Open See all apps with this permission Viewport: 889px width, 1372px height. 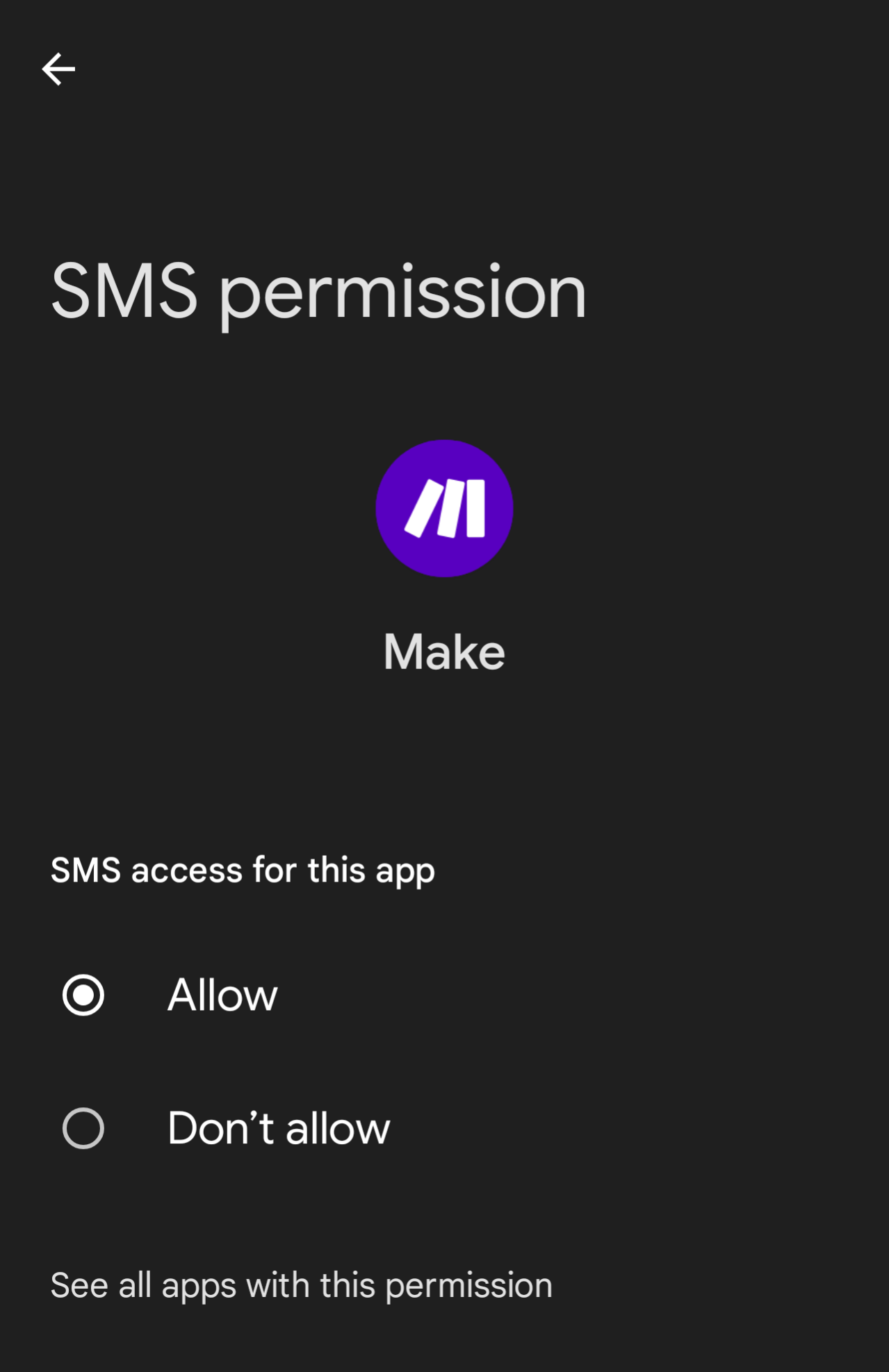(302, 1285)
